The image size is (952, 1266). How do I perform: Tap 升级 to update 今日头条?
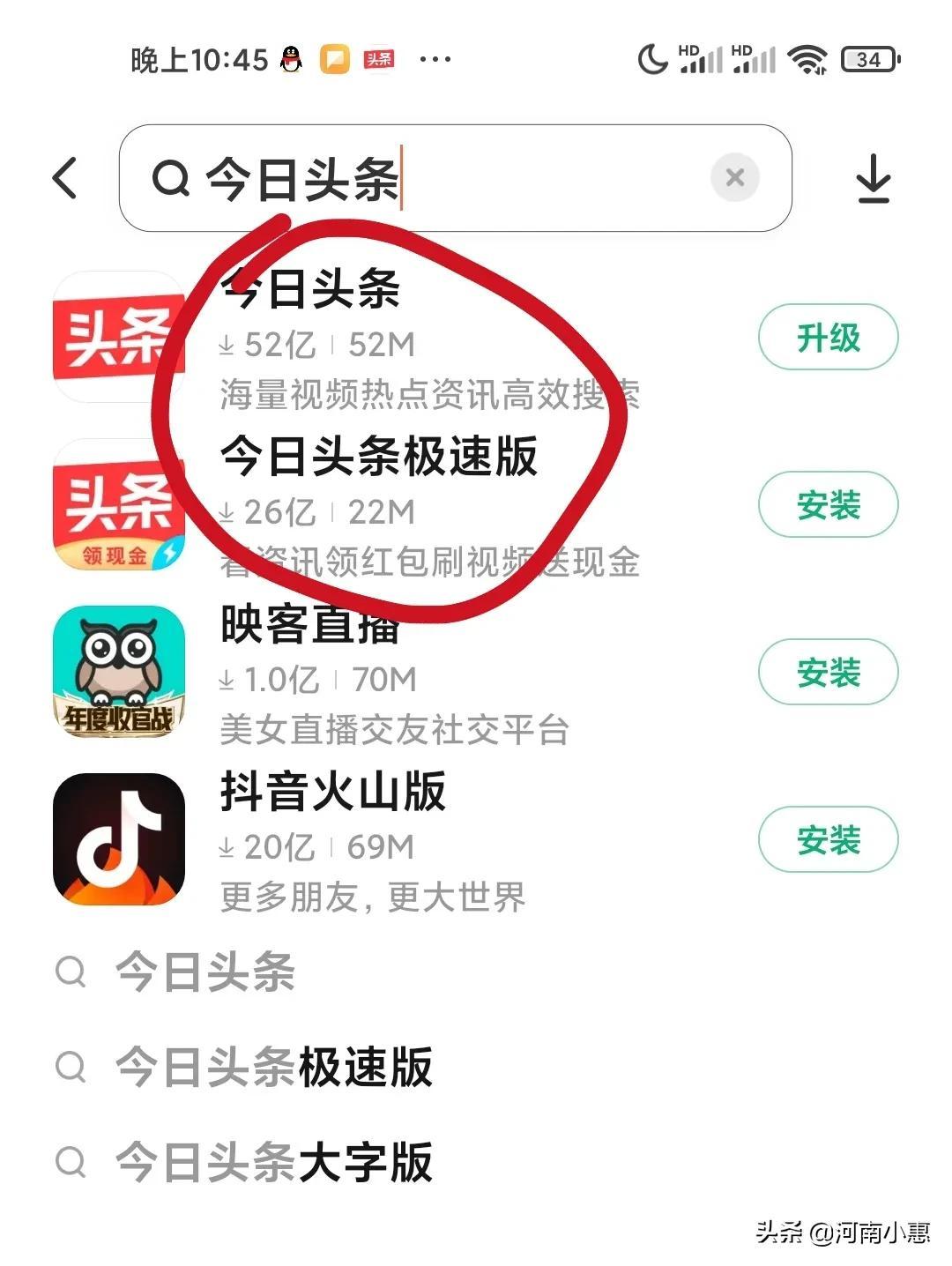tap(828, 337)
